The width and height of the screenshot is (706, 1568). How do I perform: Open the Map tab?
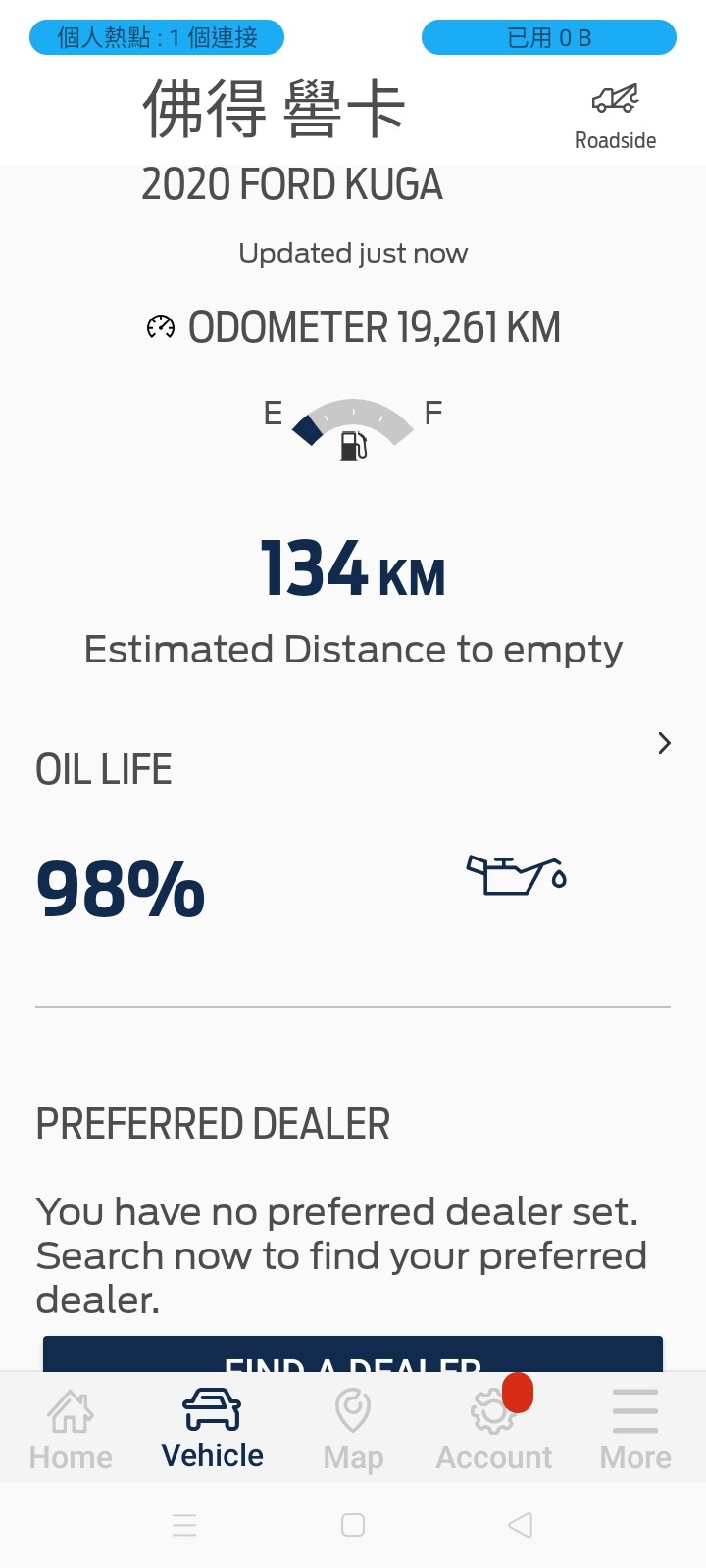pyautogui.click(x=353, y=1430)
